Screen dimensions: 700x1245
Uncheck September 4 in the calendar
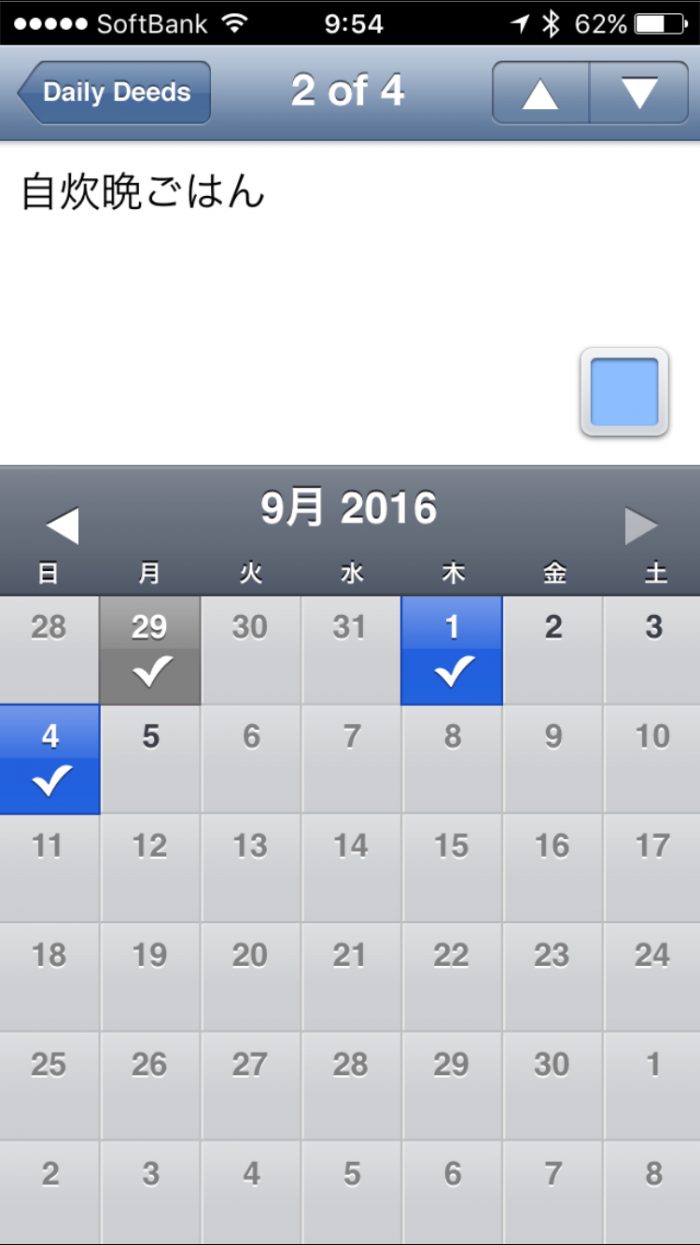point(50,760)
